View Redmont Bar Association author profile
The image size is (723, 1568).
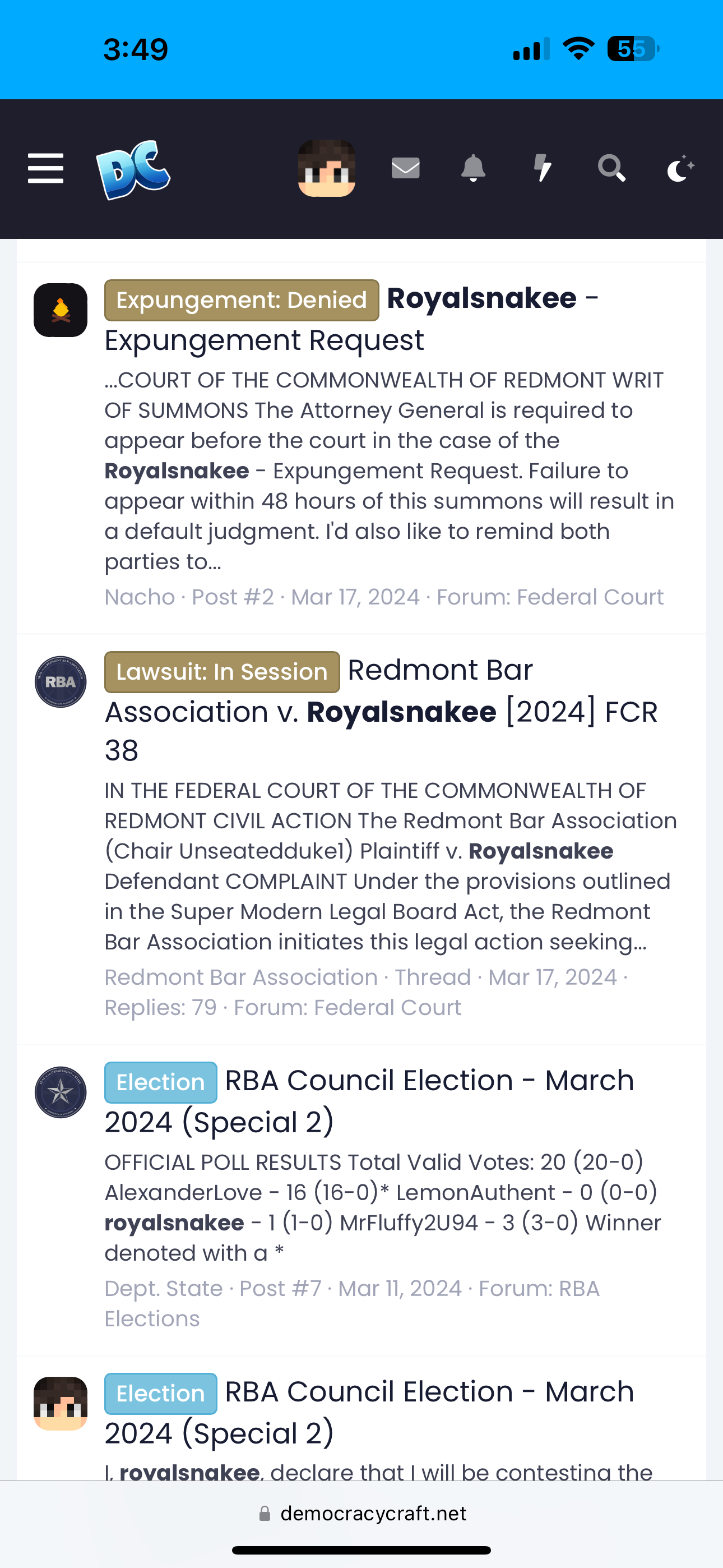tap(241, 977)
